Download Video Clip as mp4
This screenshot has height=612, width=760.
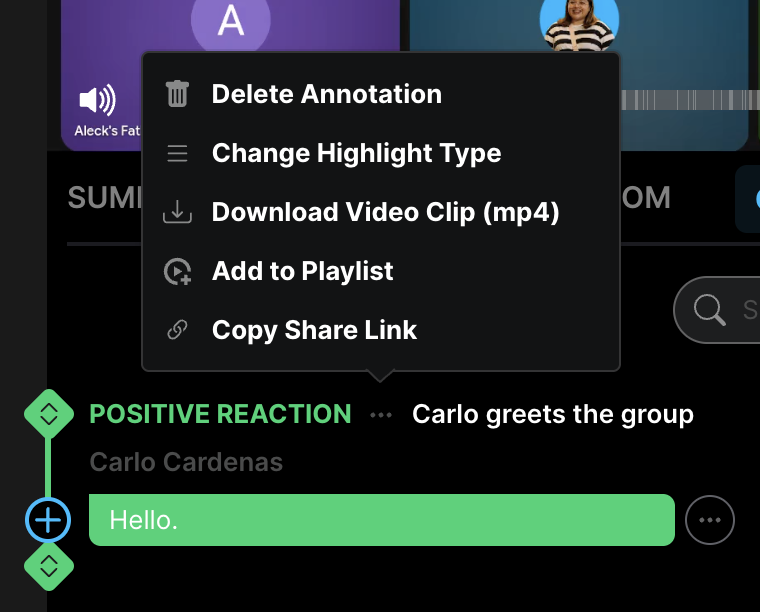(x=385, y=212)
